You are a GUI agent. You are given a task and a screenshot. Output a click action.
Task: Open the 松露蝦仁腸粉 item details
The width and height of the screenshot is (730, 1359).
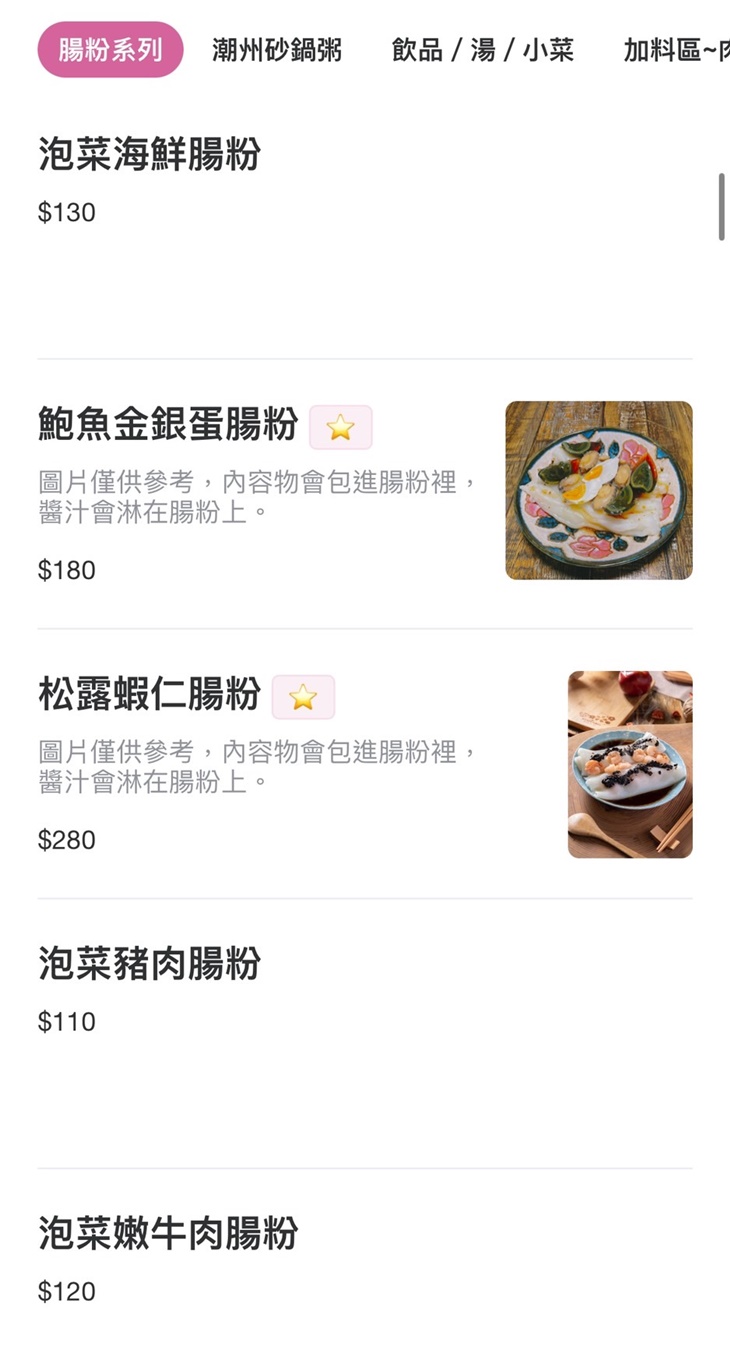pyautogui.click(x=151, y=694)
